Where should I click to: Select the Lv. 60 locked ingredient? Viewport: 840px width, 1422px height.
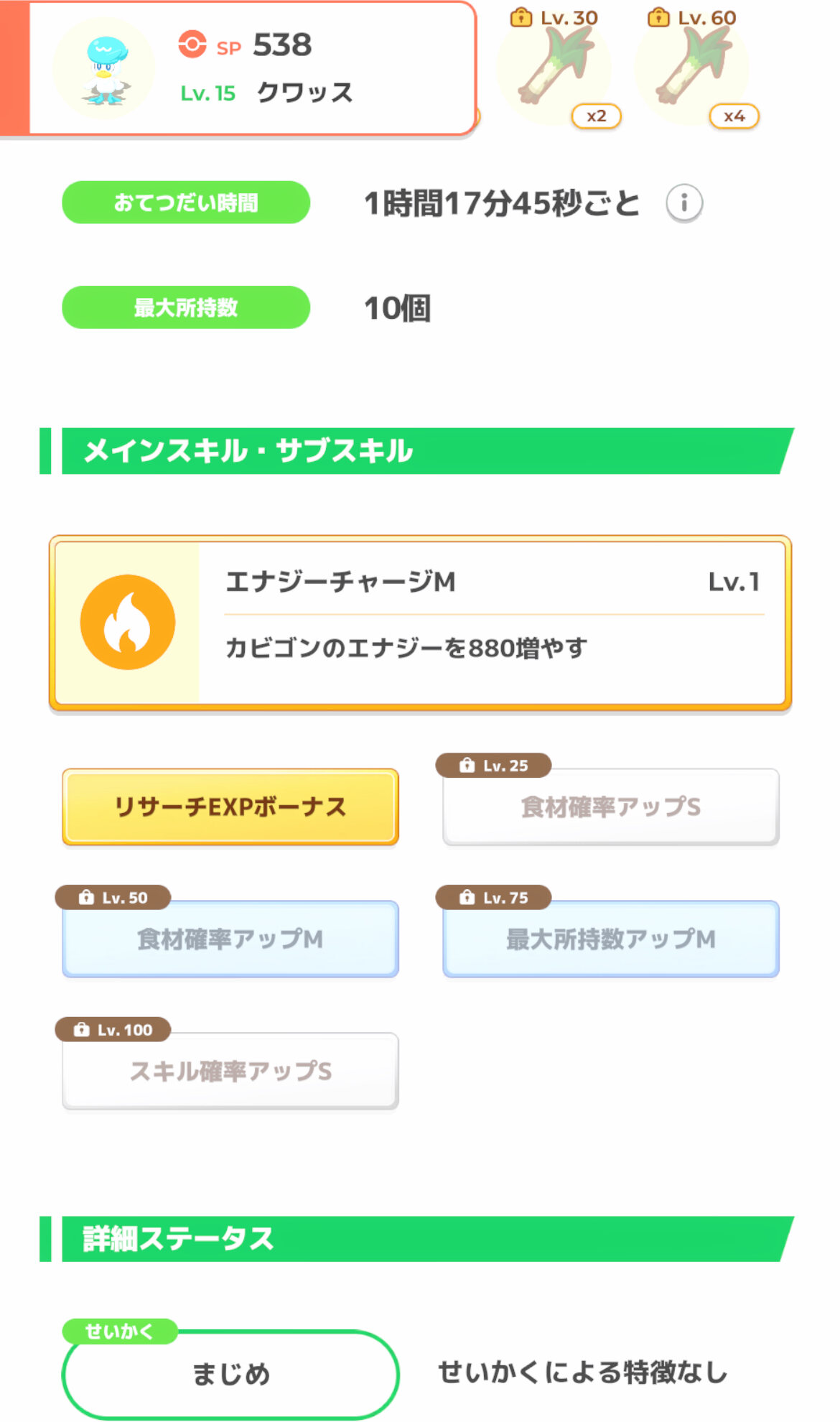click(695, 68)
